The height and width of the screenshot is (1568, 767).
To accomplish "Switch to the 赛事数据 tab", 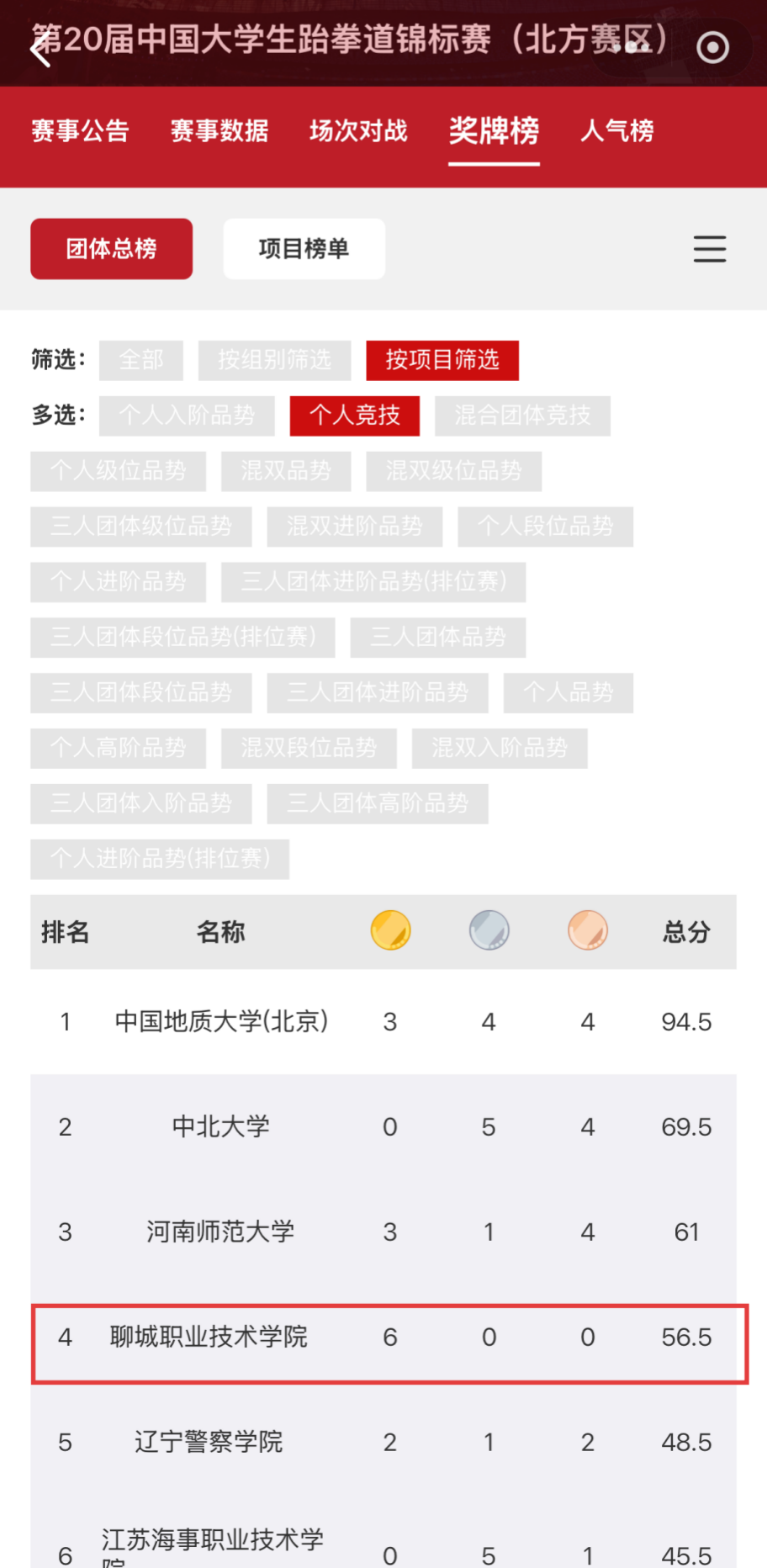I will click(x=220, y=131).
